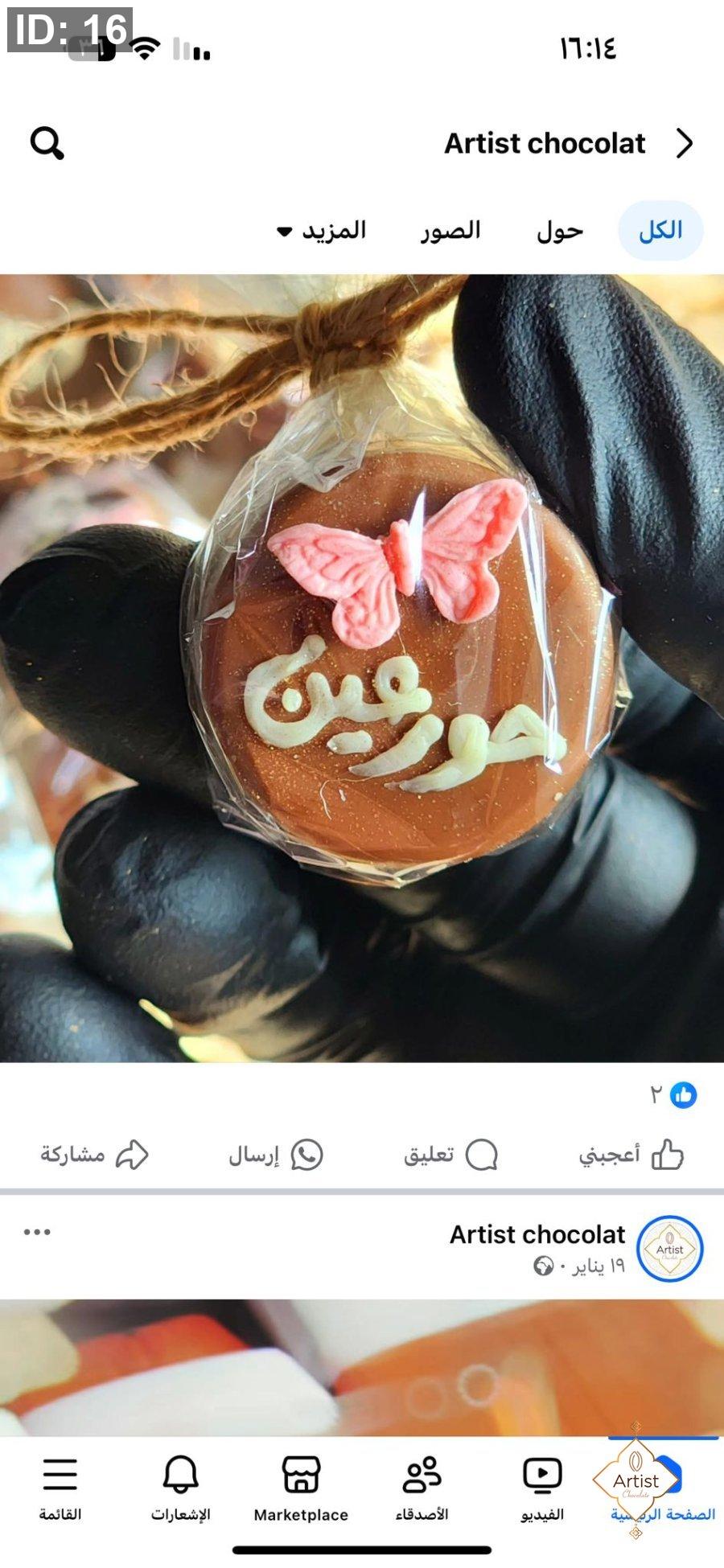View who reacted to the post
The width and height of the screenshot is (724, 1568).
pos(674,1094)
